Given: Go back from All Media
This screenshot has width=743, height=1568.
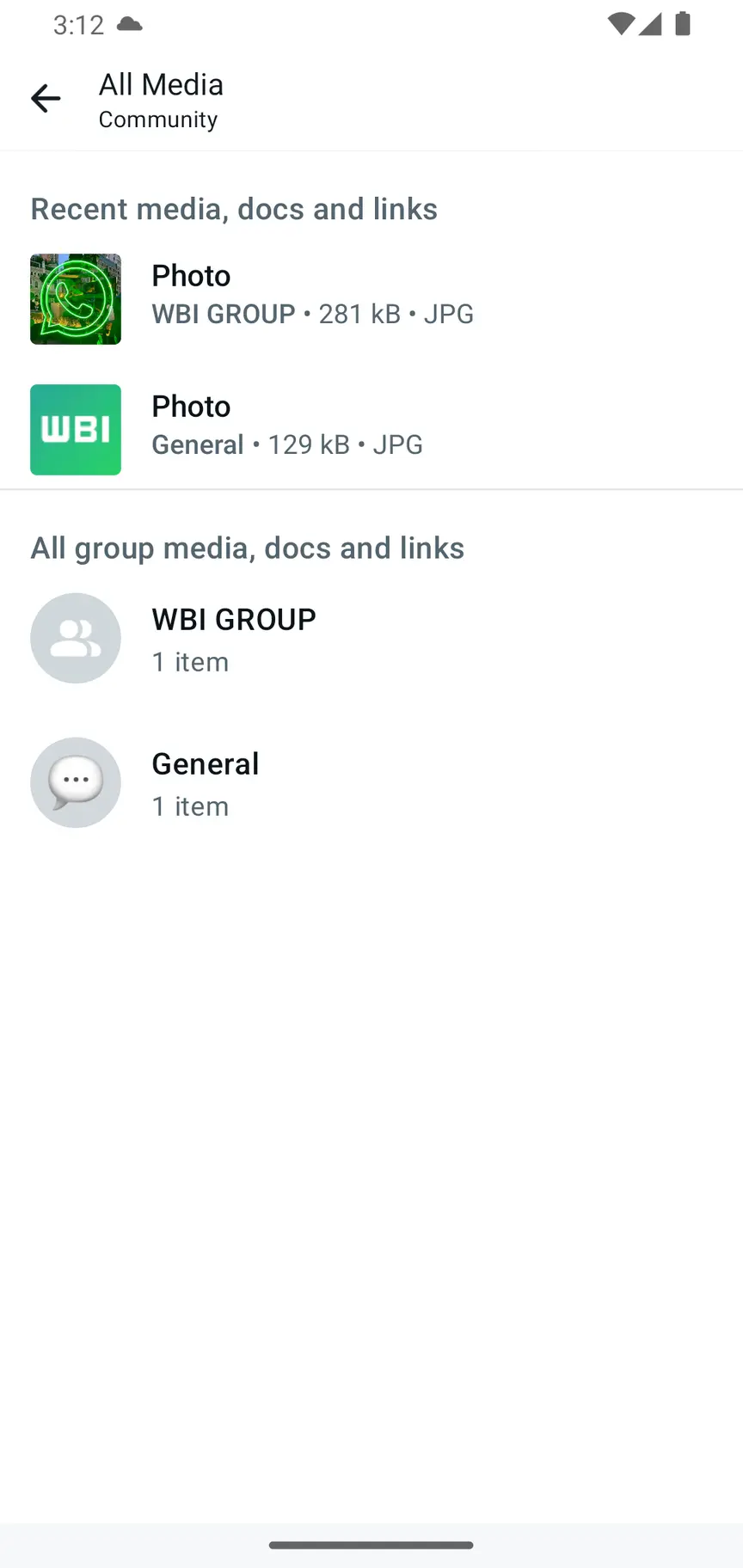Looking at the screenshot, I should (46, 99).
